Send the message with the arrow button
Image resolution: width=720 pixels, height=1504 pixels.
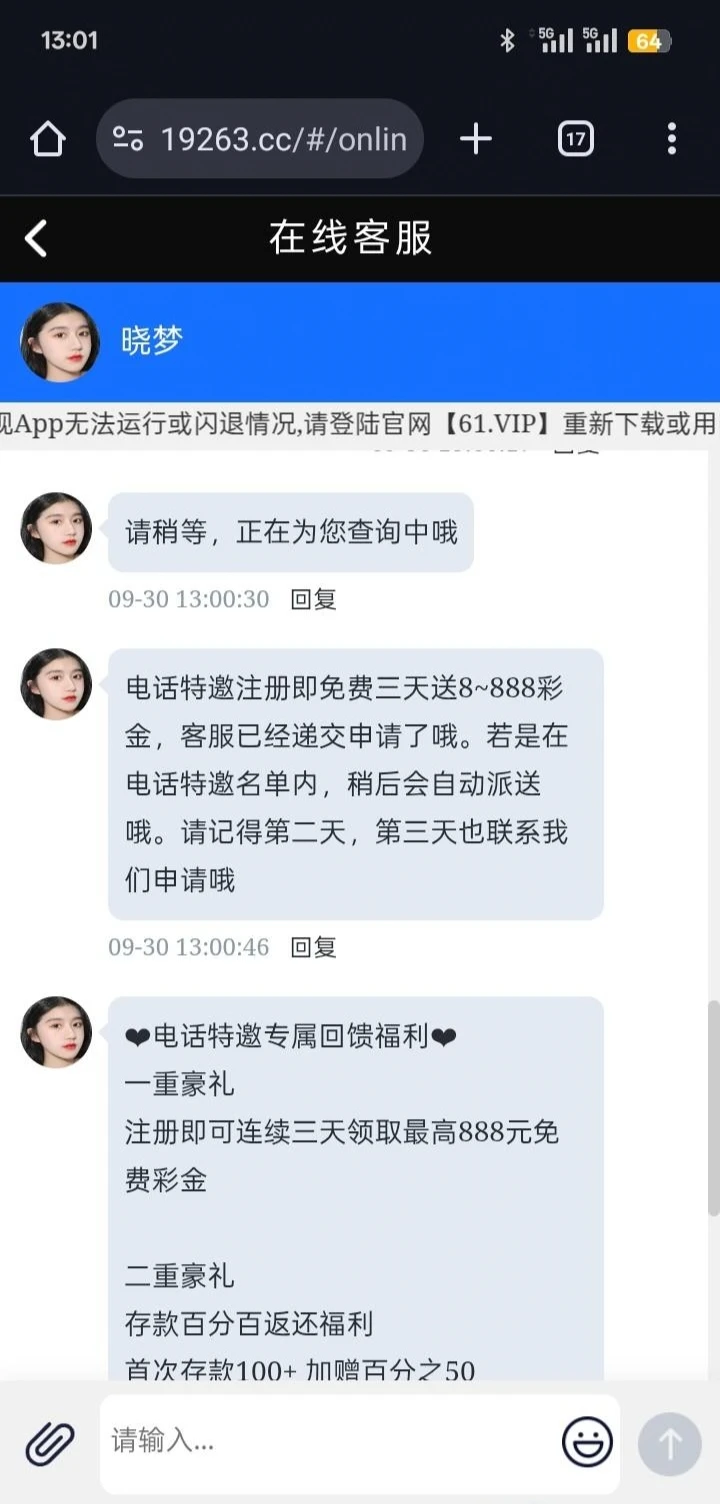(670, 1443)
